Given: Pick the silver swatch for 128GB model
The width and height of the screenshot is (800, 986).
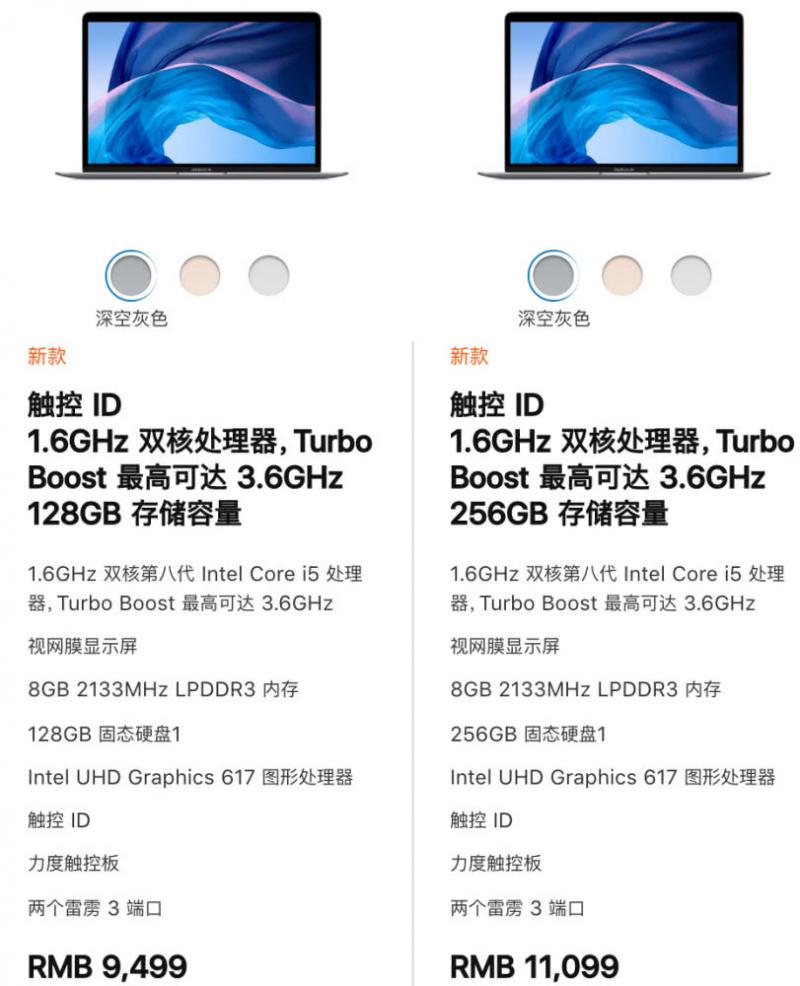Looking at the screenshot, I should 268,275.
